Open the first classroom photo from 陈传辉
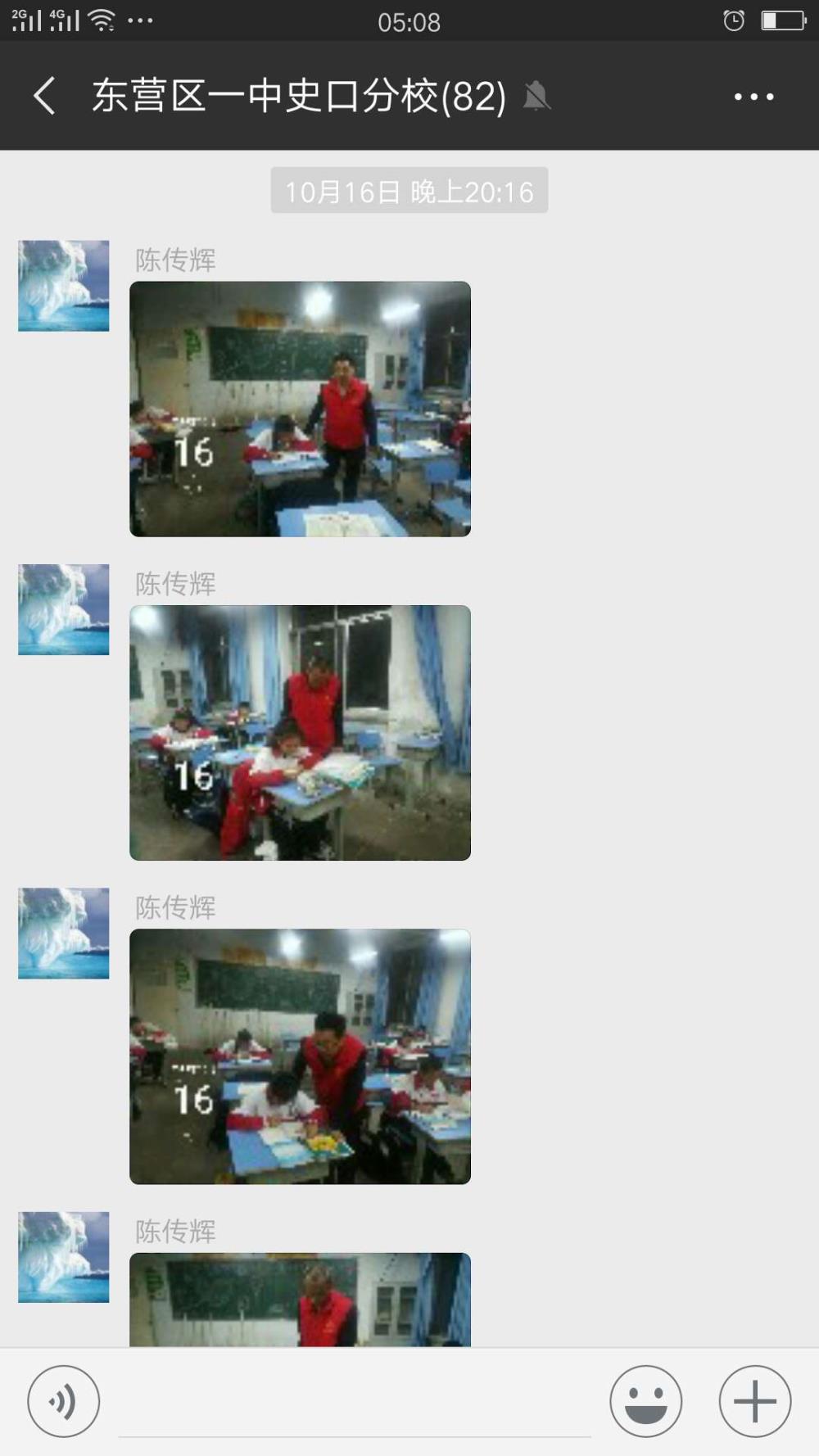The image size is (819, 1456). click(x=300, y=409)
